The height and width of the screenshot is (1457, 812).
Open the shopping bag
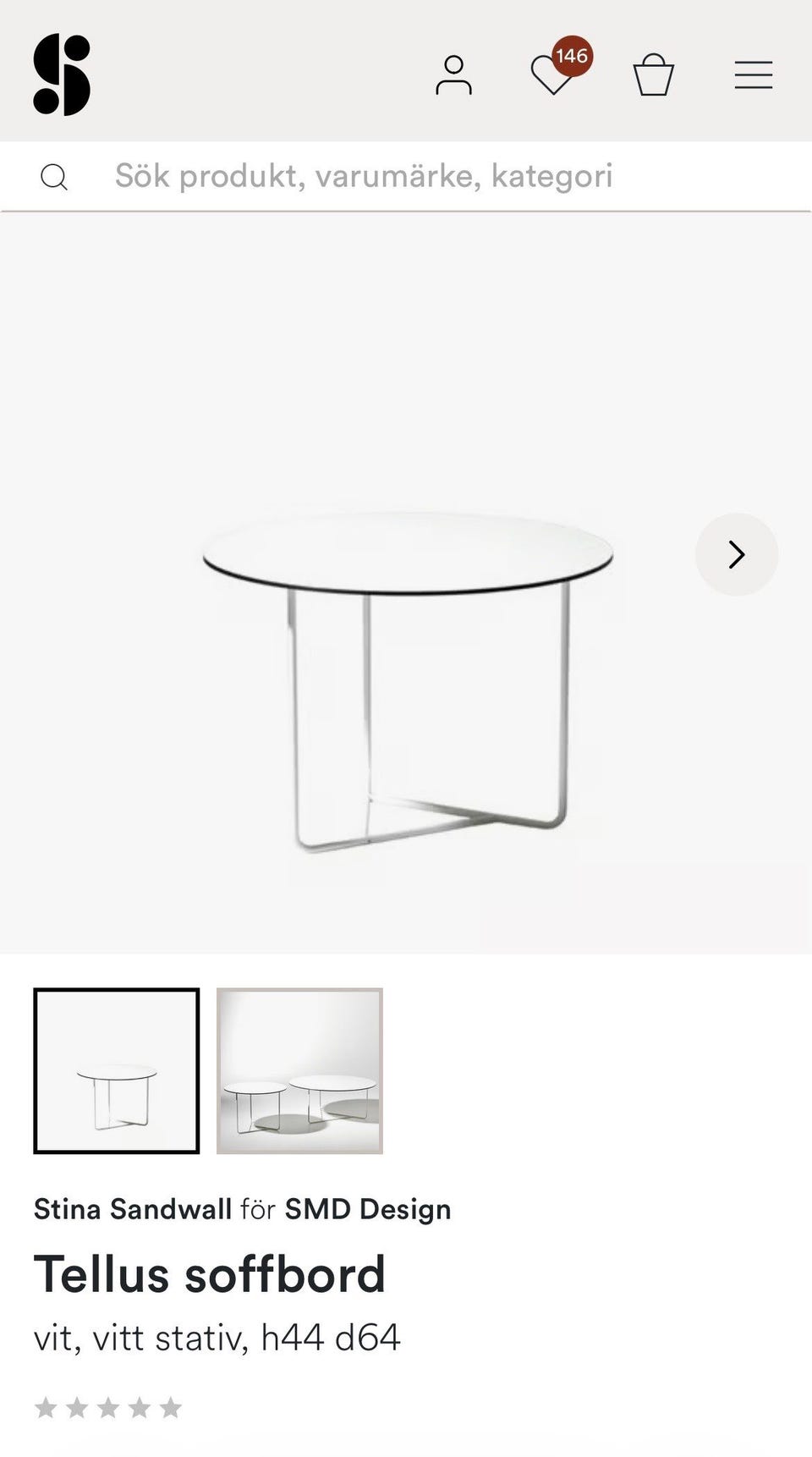click(x=653, y=75)
